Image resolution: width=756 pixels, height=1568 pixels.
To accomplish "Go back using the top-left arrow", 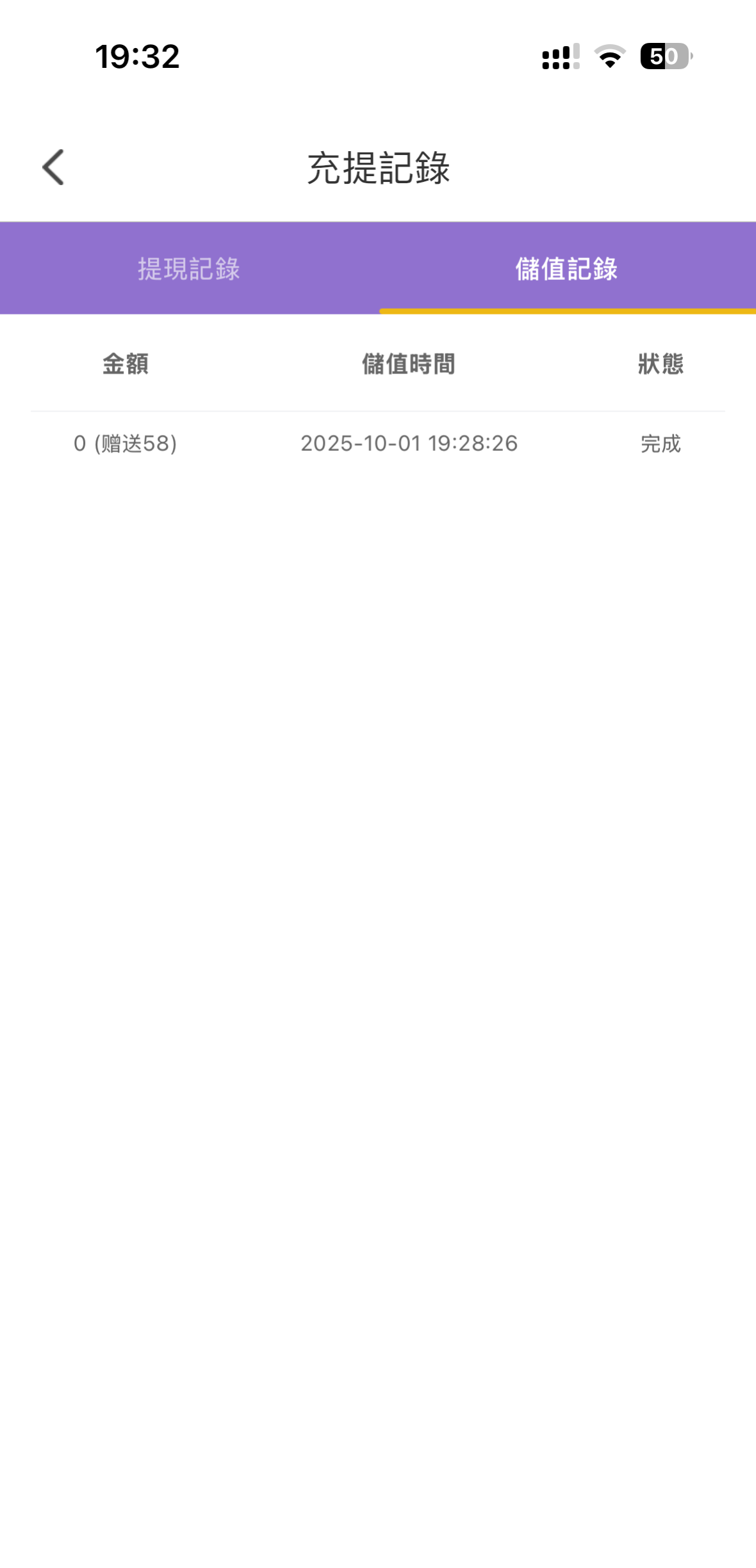I will pos(53,167).
